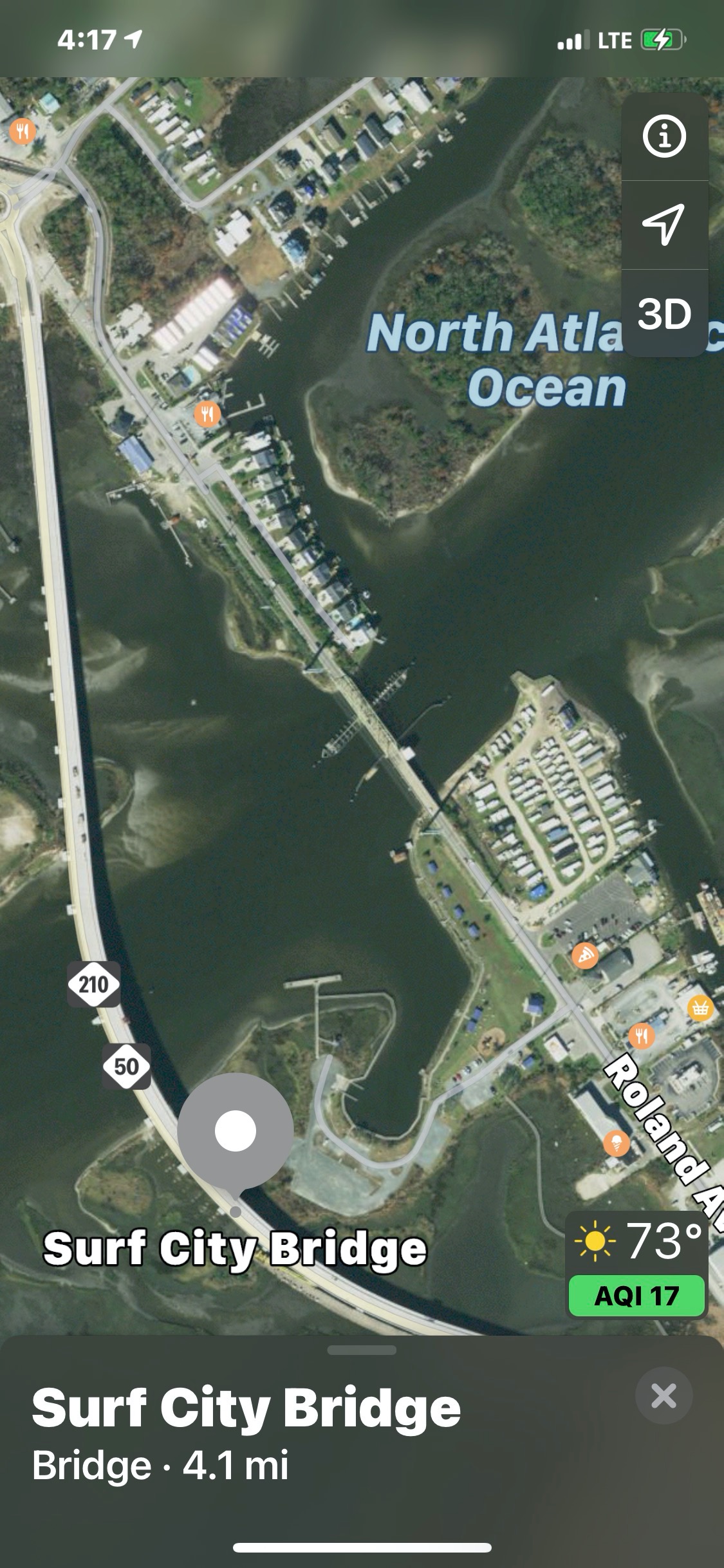Open the map info settings
This screenshot has height=1568, width=724.
point(664,136)
